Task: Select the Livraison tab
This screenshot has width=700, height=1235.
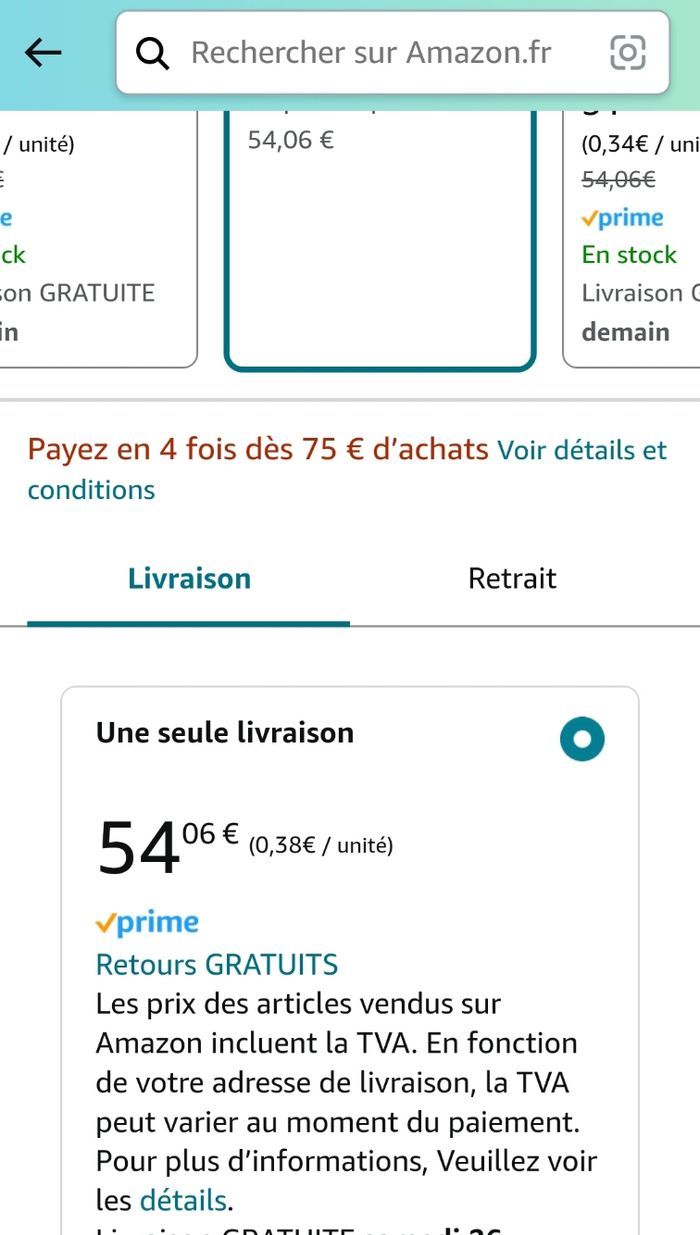Action: pos(189,579)
